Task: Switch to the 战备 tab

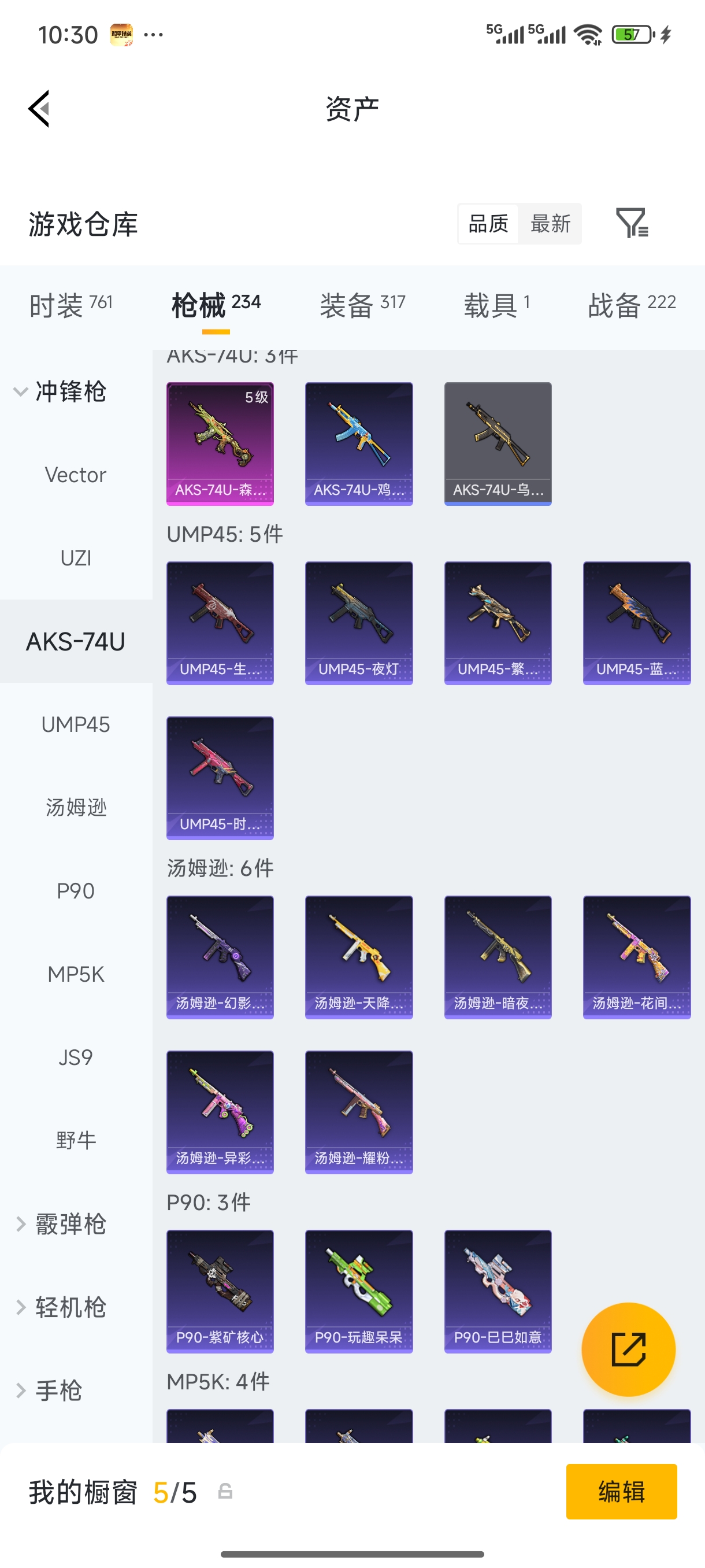Action: coord(632,304)
